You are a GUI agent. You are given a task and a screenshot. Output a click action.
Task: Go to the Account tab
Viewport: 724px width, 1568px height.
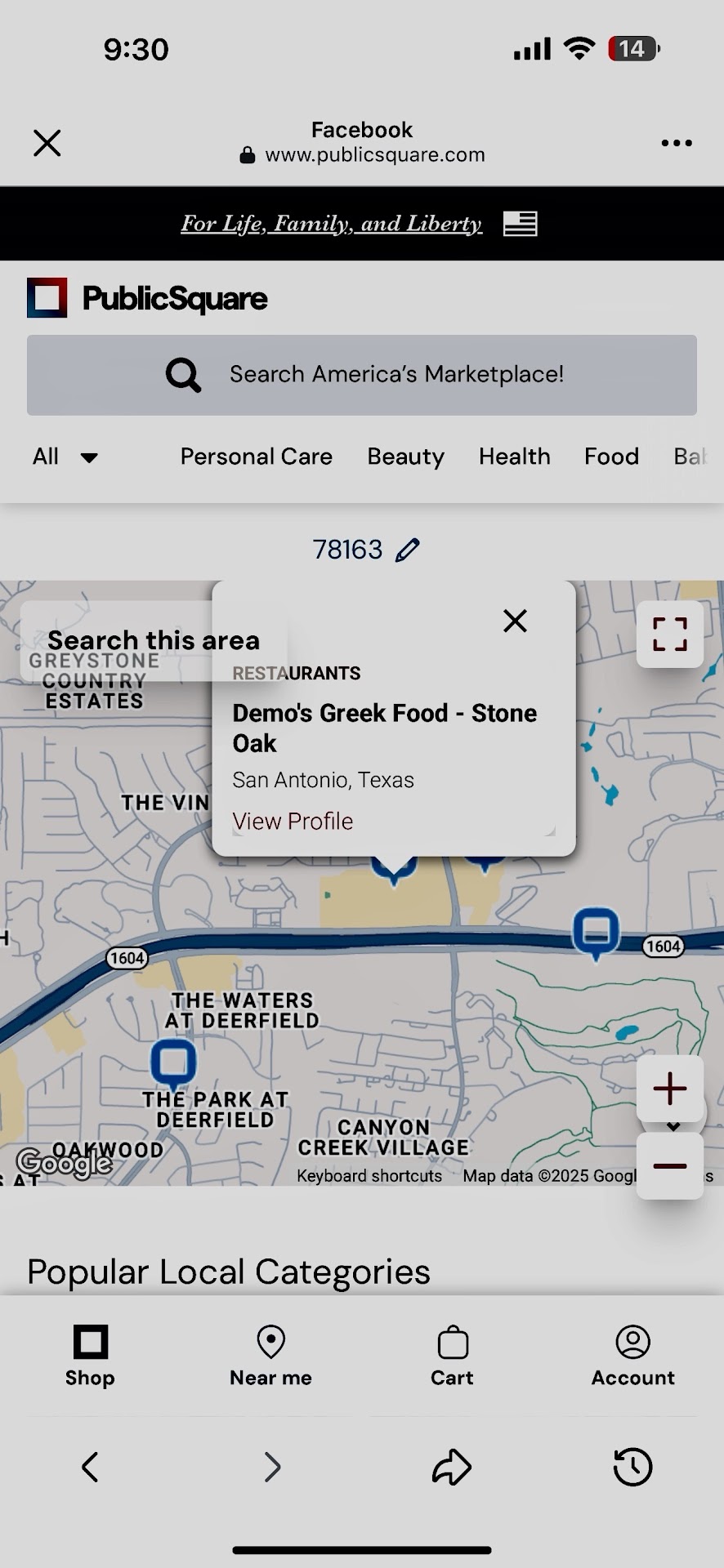632,1356
